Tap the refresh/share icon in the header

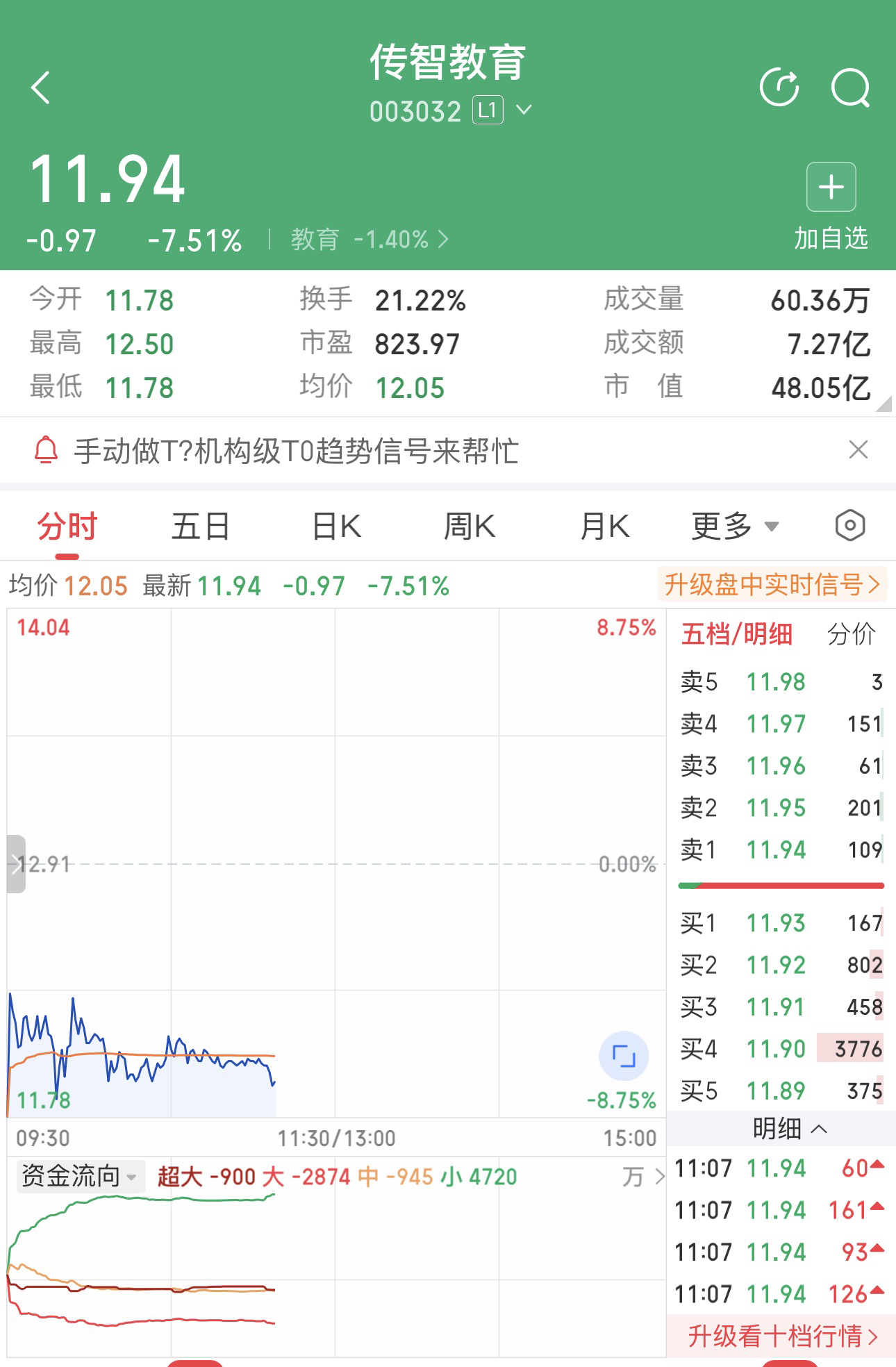coord(779,88)
